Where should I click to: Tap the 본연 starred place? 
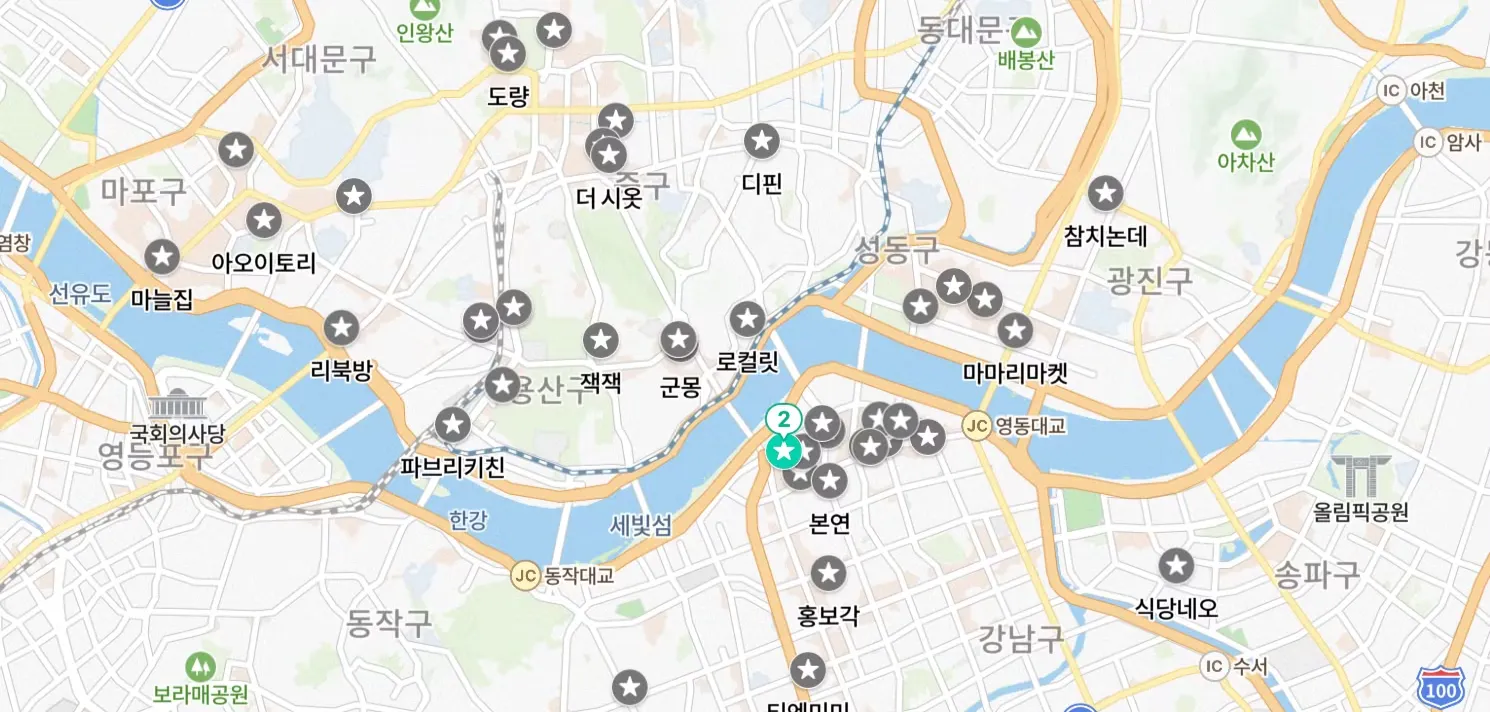[x=829, y=481]
